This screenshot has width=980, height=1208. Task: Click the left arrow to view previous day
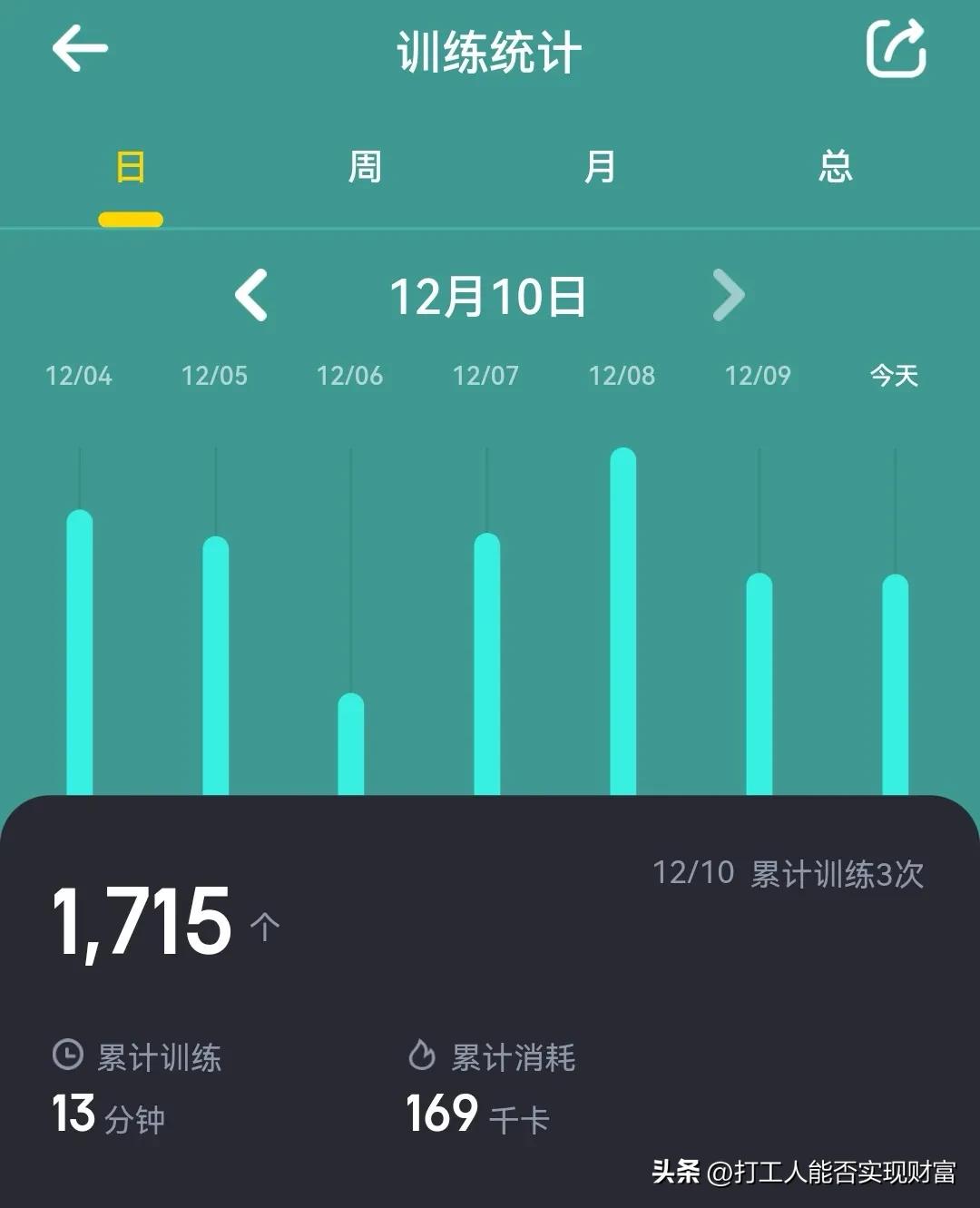[252, 295]
